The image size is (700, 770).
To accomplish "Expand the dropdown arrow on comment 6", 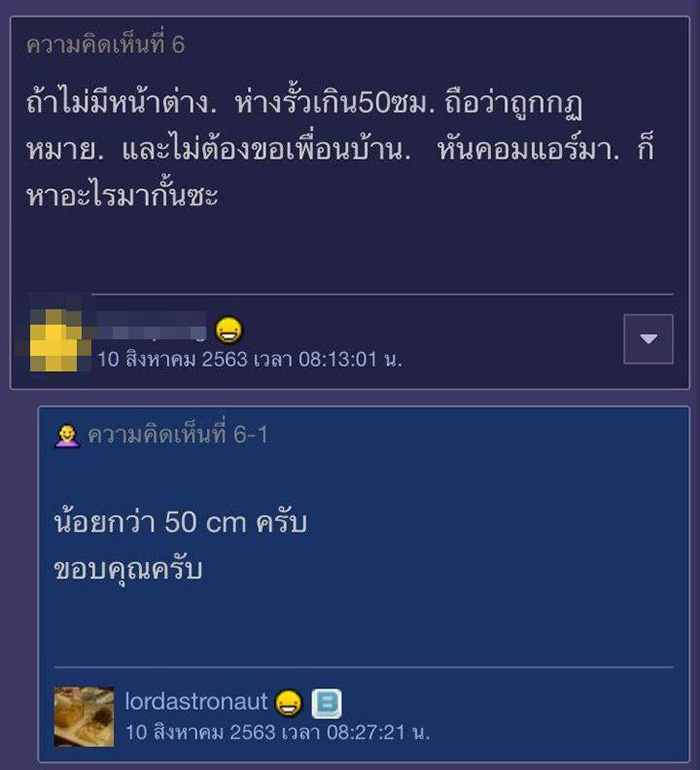I will [x=648, y=339].
